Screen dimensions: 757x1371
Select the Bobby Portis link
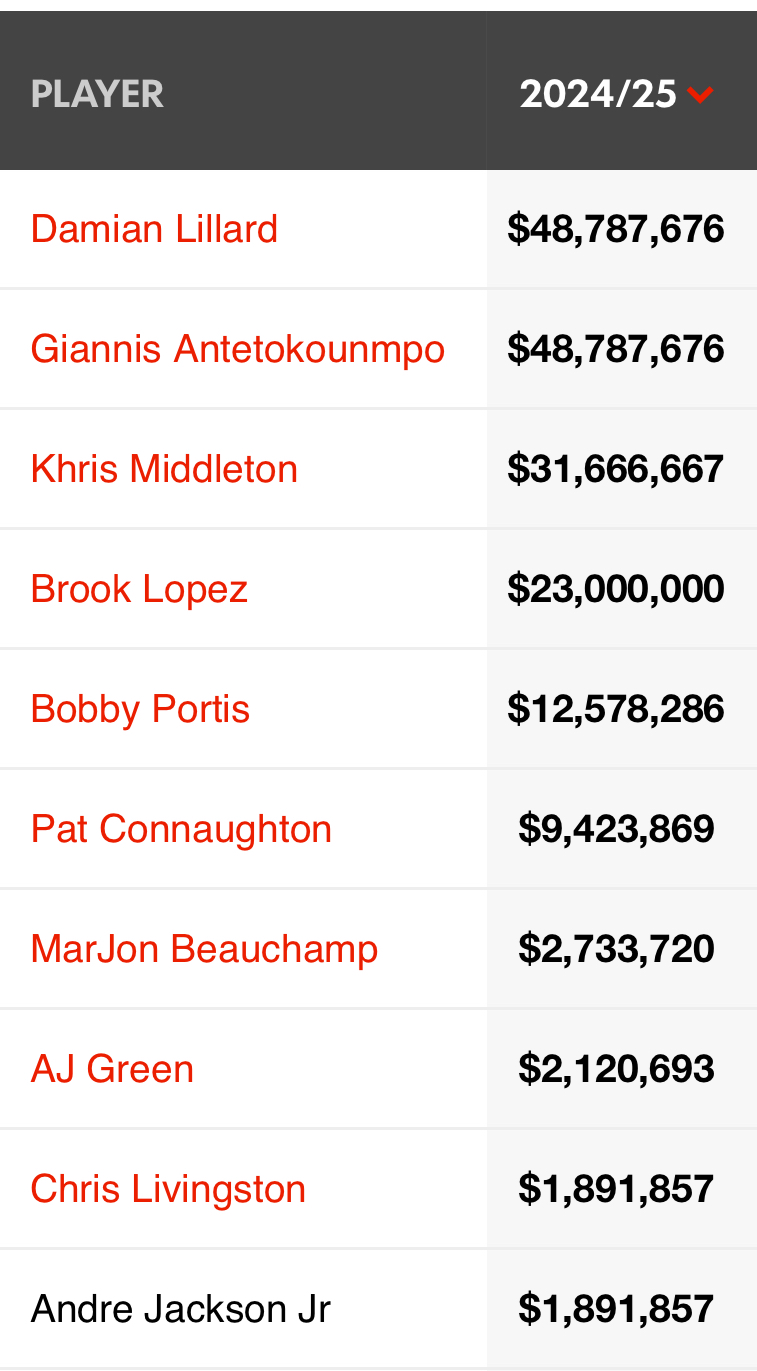(x=140, y=709)
